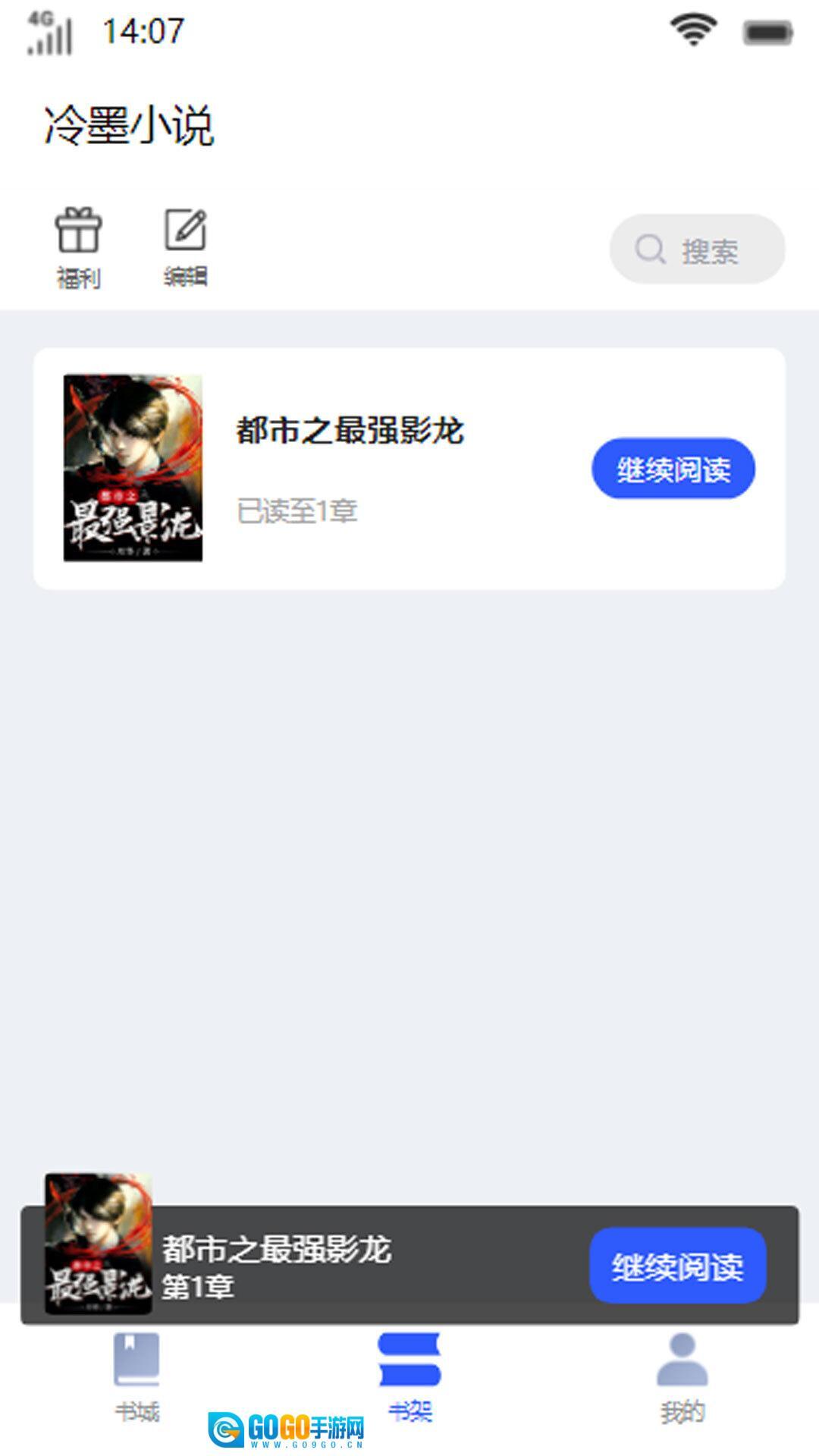Switch to the 书城 tab

(136, 1377)
